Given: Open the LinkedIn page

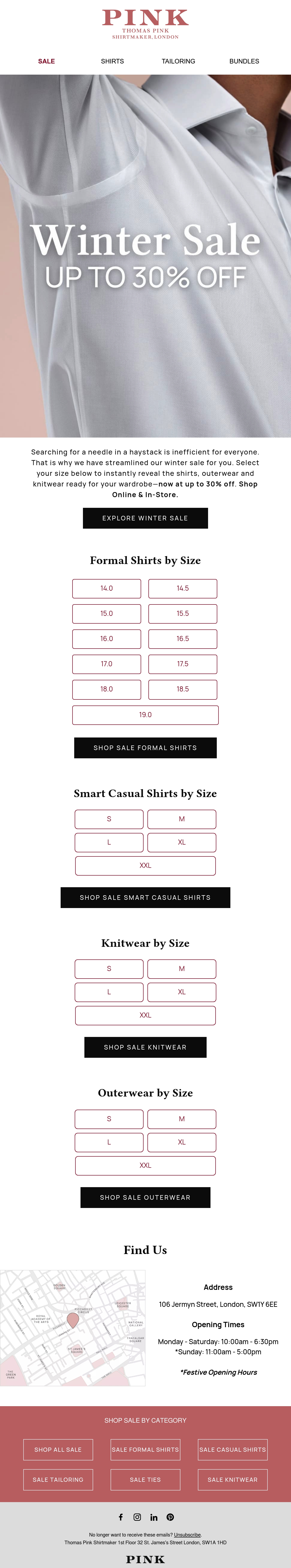Looking at the screenshot, I should point(154,1517).
